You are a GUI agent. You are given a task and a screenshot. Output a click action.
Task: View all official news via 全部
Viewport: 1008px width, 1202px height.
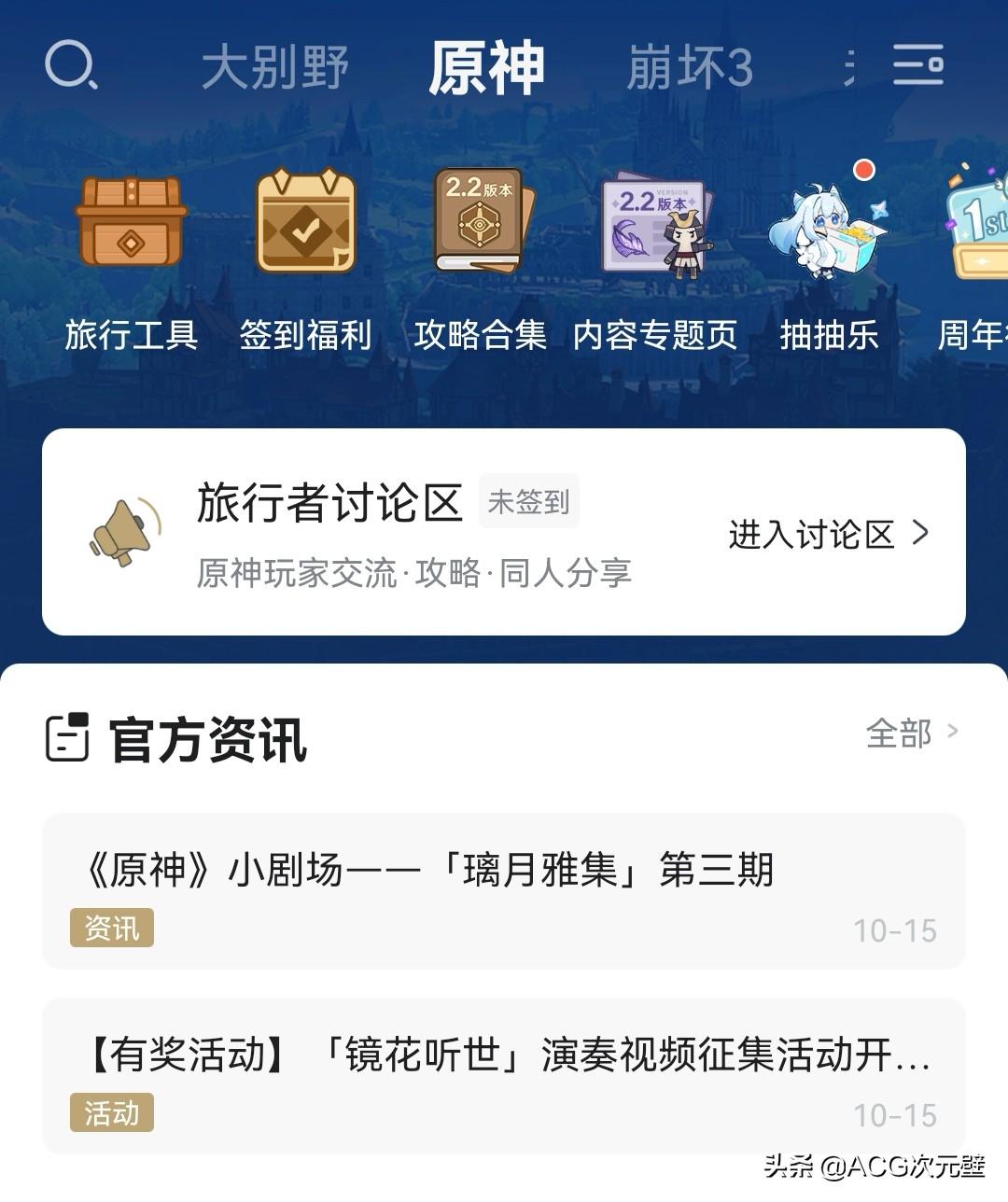pos(911,734)
